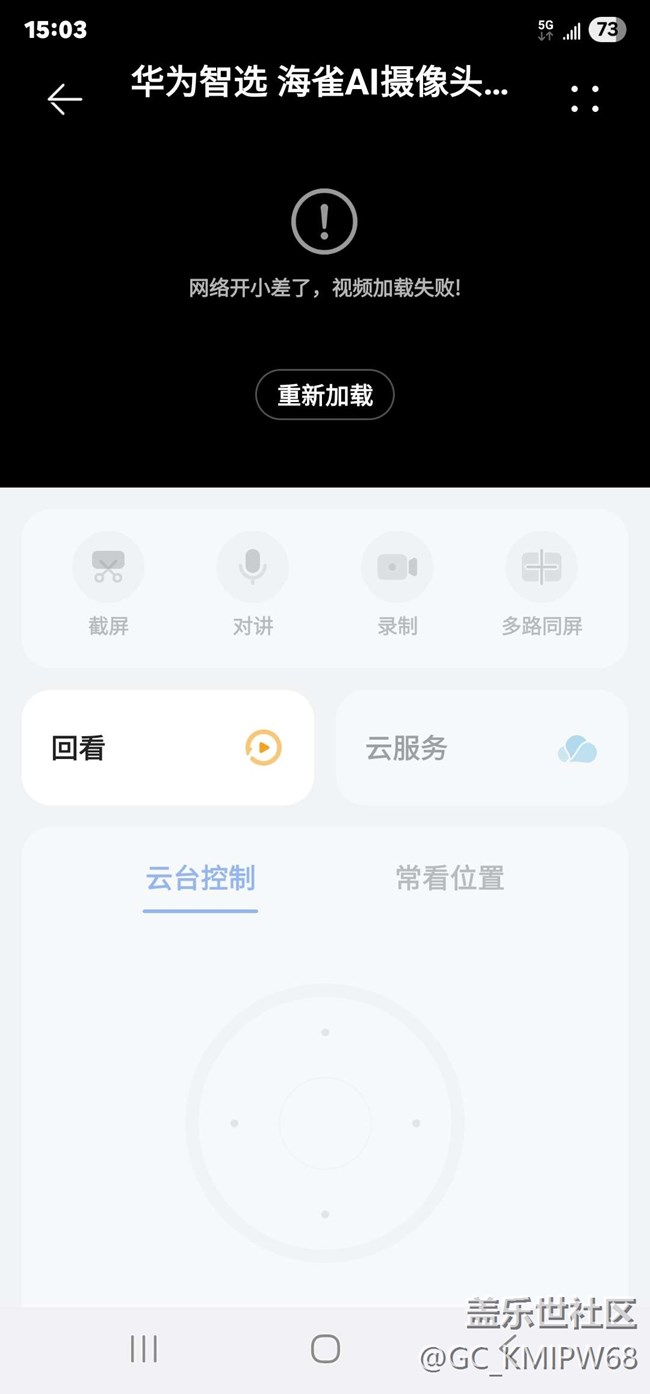Switch to the 常看位置 tab

pyautogui.click(x=450, y=879)
